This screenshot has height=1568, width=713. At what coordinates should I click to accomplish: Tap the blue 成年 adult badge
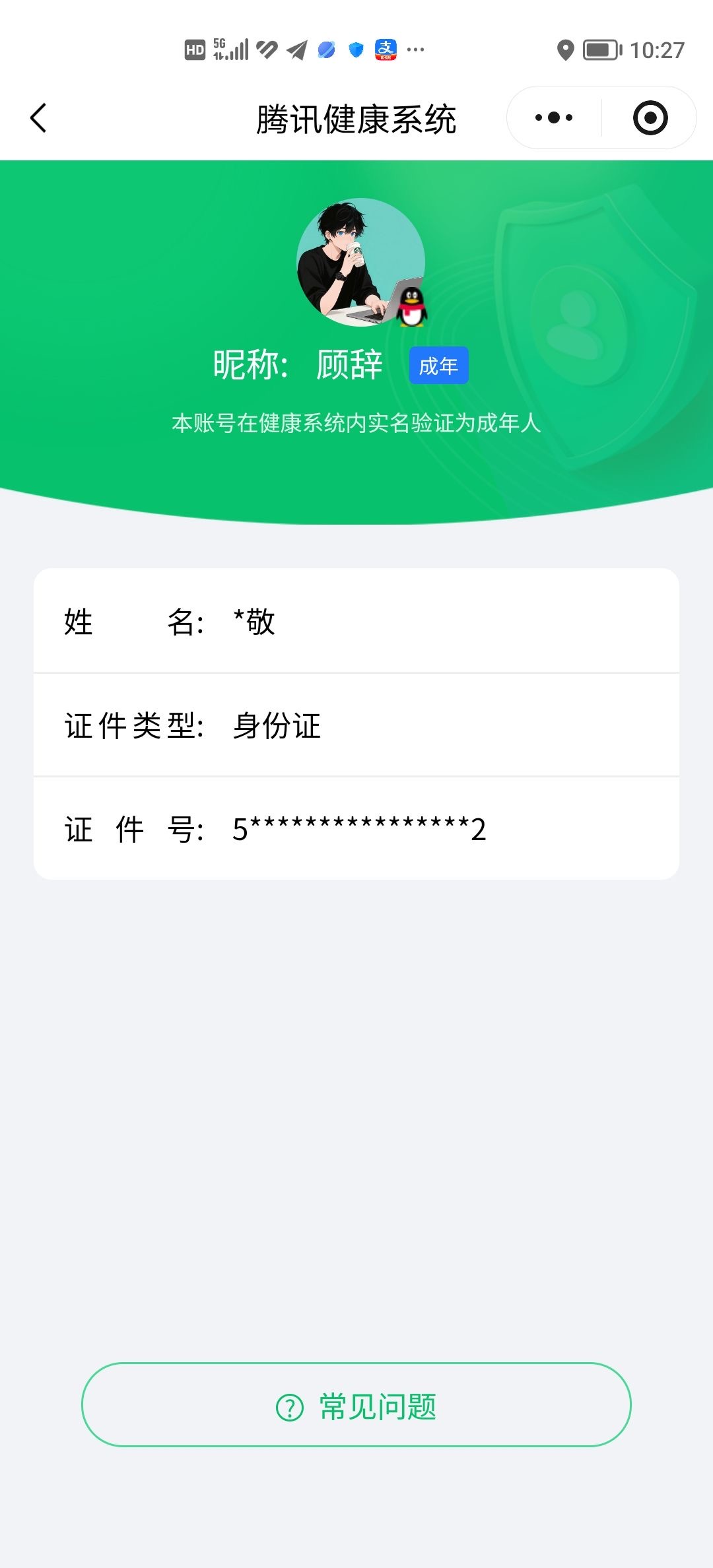439,365
